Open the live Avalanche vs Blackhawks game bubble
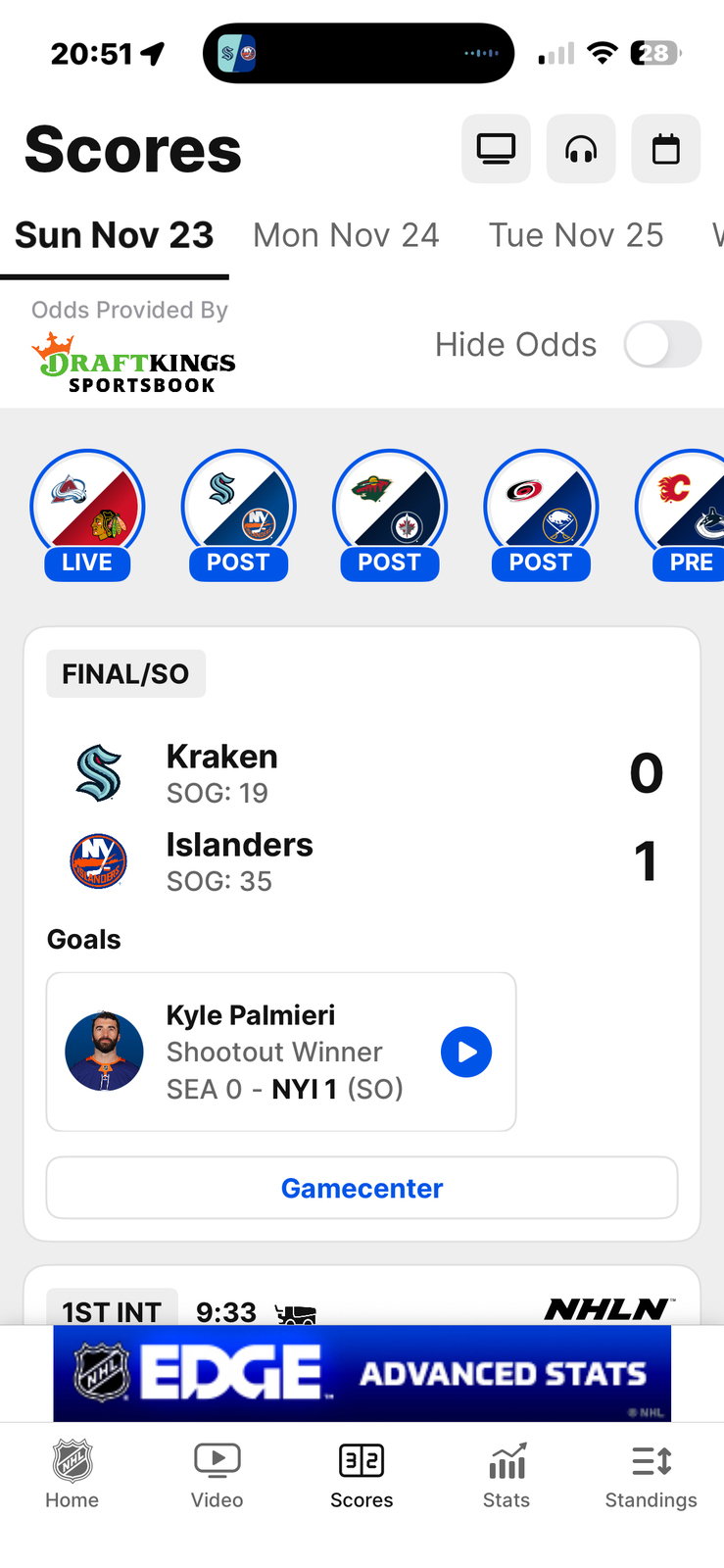The width and height of the screenshot is (724, 1568). click(x=87, y=510)
